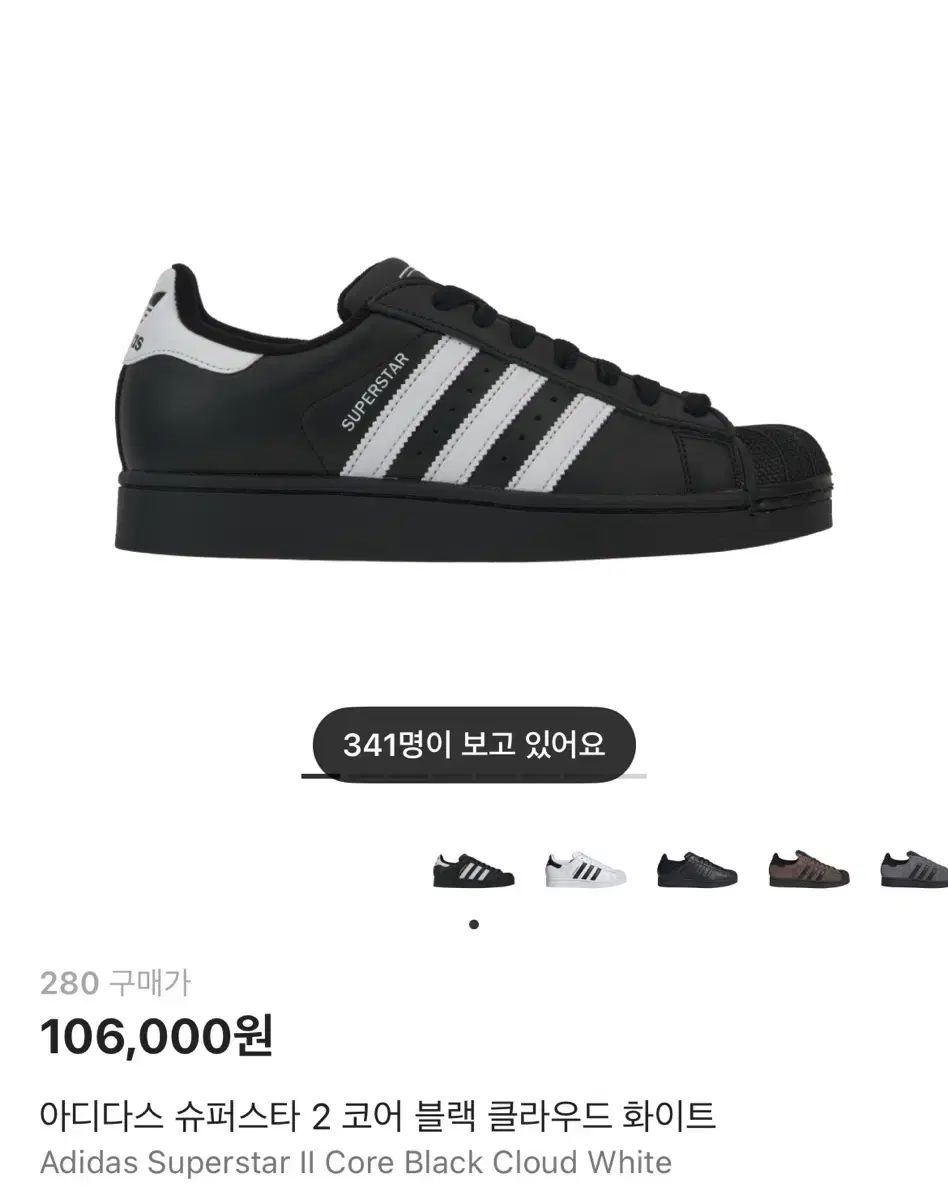Image resolution: width=948 pixels, height=1200 pixels.
Task: Select the white Superstar variant thumbnail
Action: pos(586,869)
